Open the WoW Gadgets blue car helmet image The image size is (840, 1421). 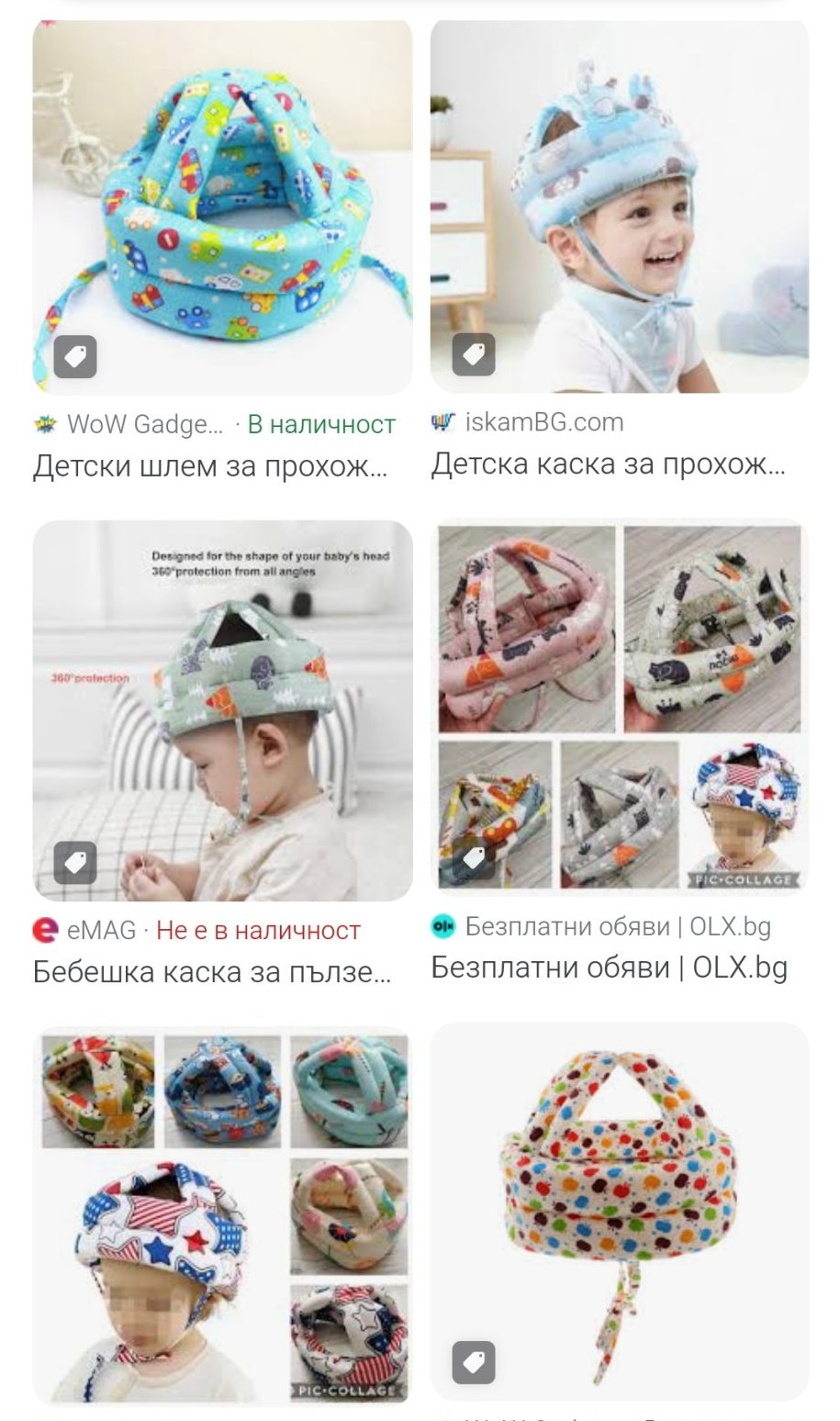(222, 207)
